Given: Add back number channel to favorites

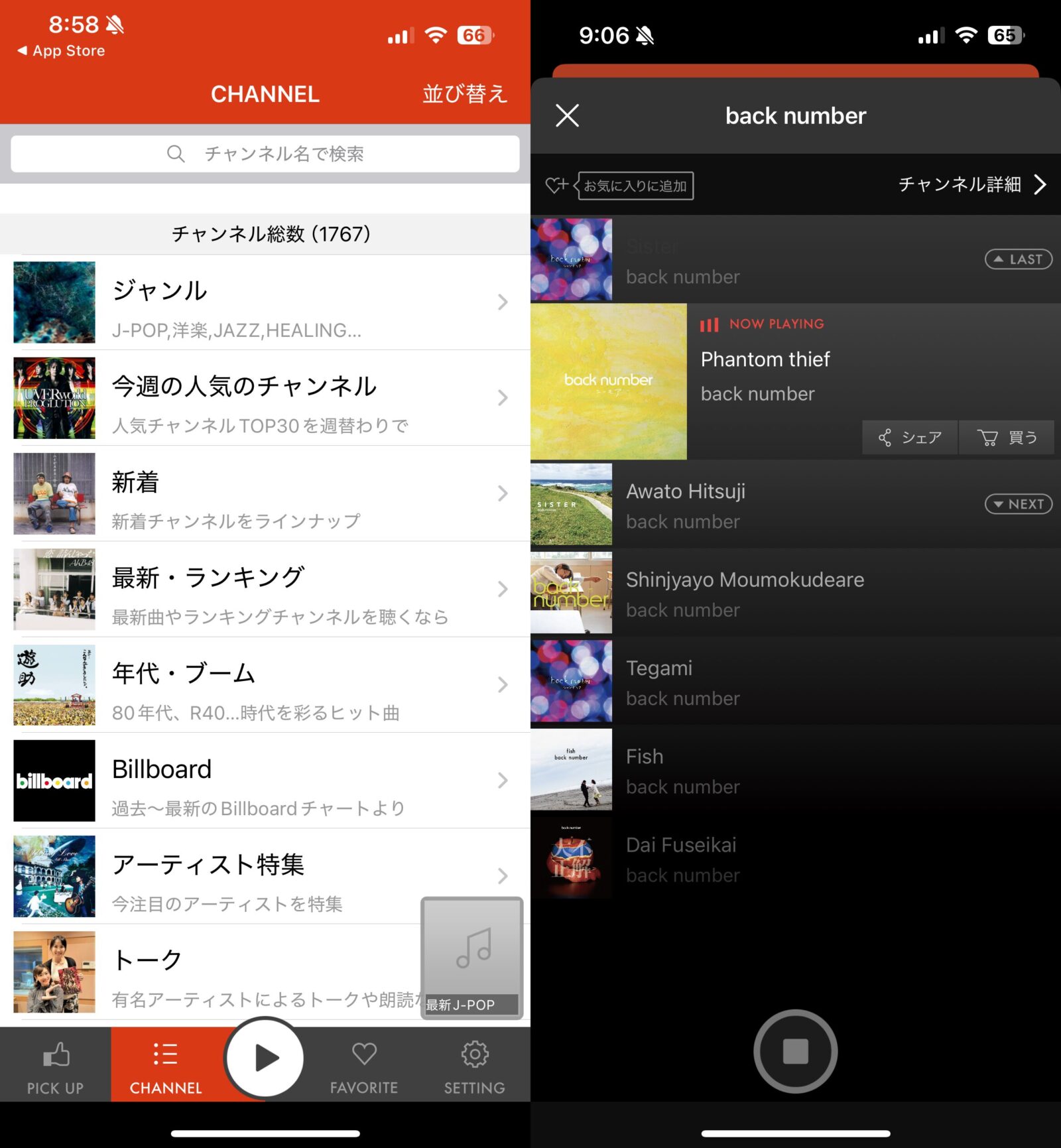Looking at the screenshot, I should (620, 186).
